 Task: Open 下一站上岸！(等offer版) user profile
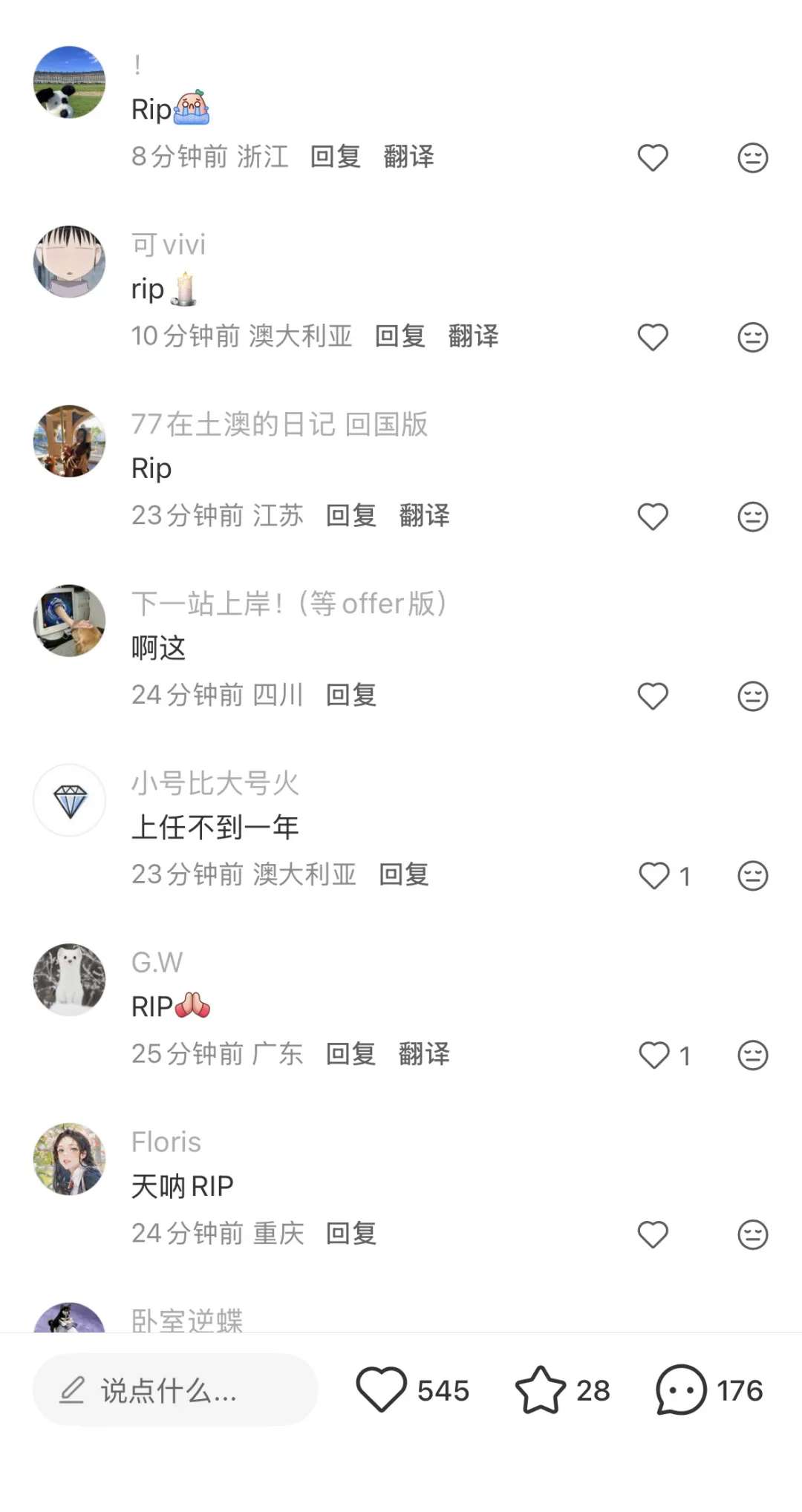(x=289, y=605)
